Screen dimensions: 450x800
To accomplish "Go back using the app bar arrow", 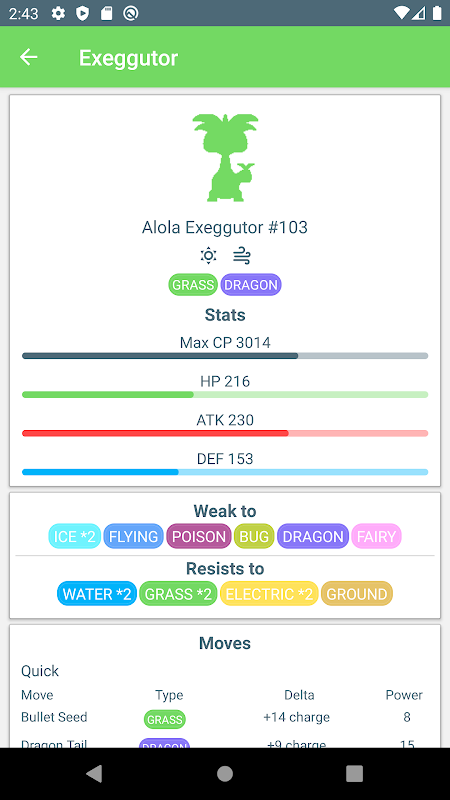I will point(29,57).
